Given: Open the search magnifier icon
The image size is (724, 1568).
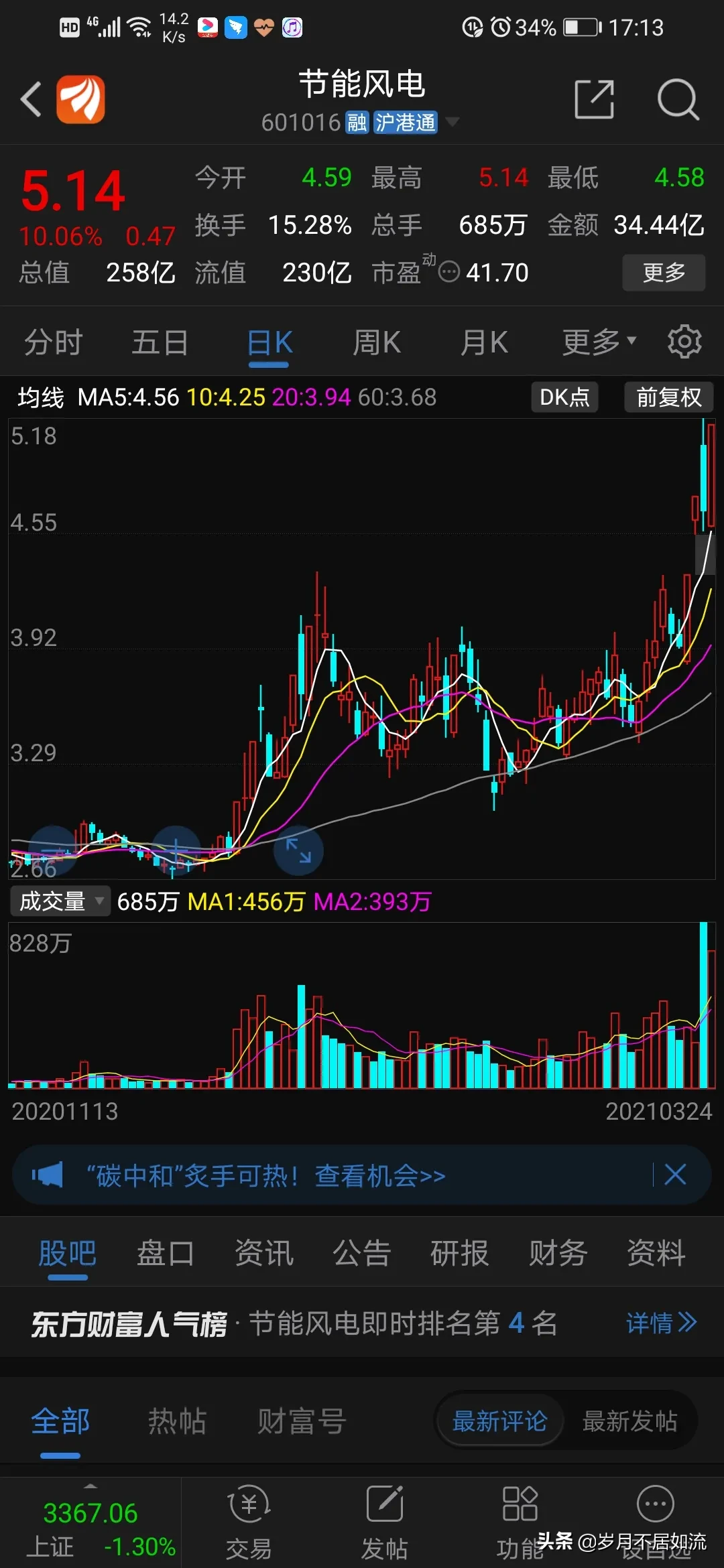Looking at the screenshot, I should pyautogui.click(x=678, y=99).
